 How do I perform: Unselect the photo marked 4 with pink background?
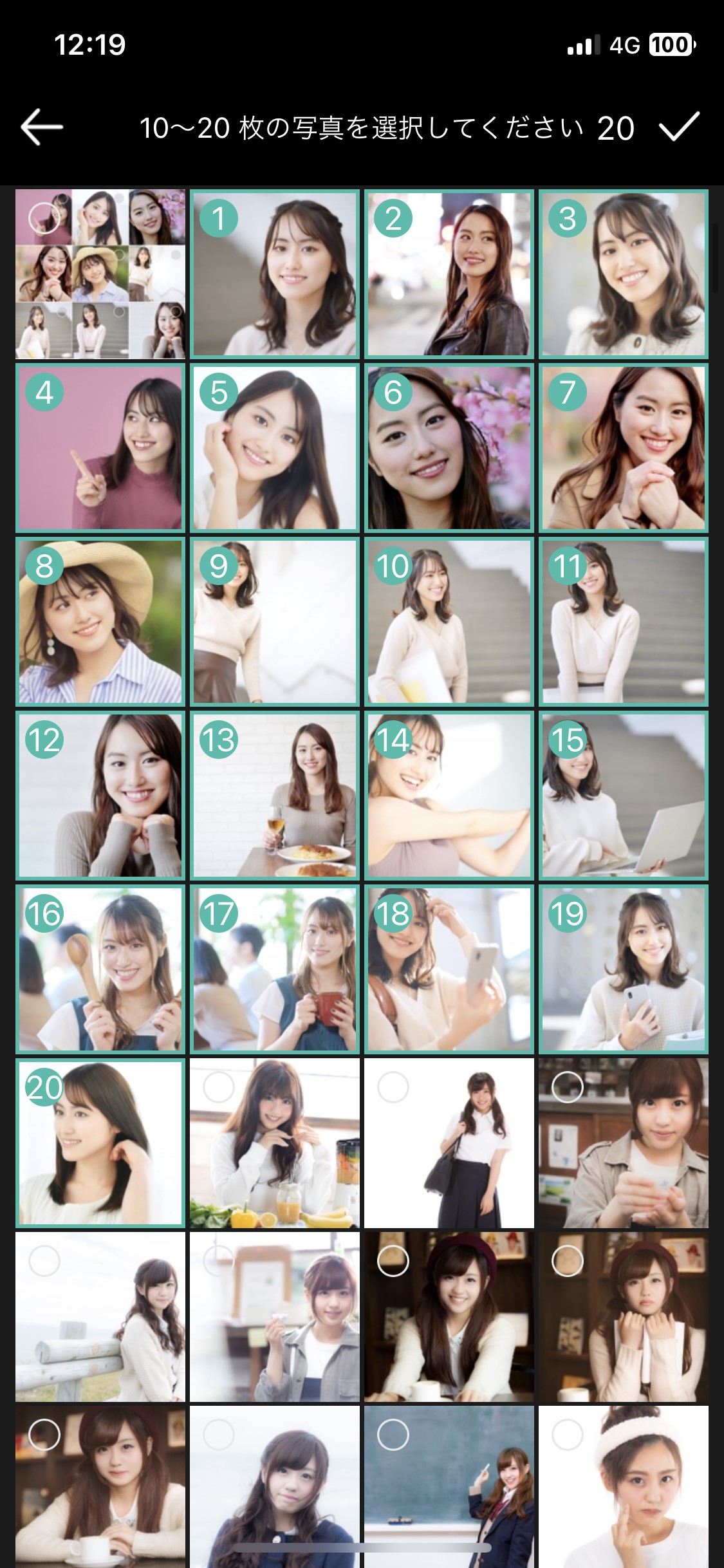[100, 447]
